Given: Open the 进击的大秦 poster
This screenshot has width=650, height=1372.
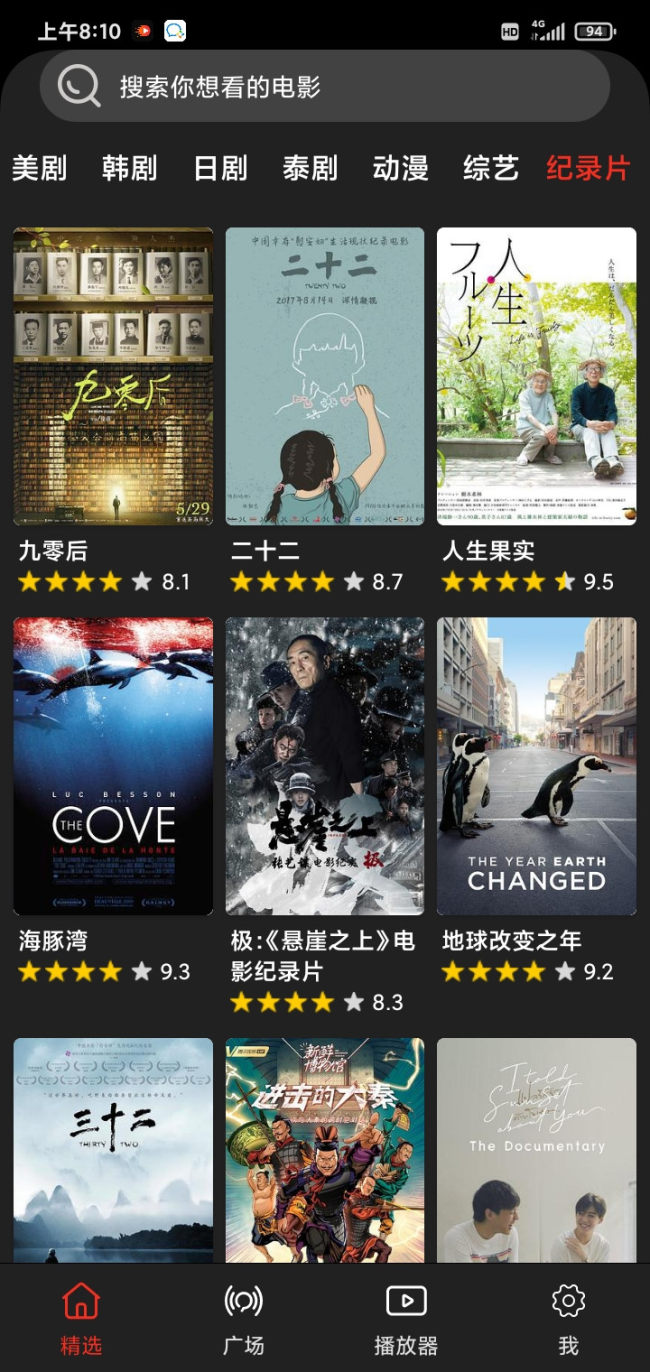Looking at the screenshot, I should click(x=325, y=1150).
